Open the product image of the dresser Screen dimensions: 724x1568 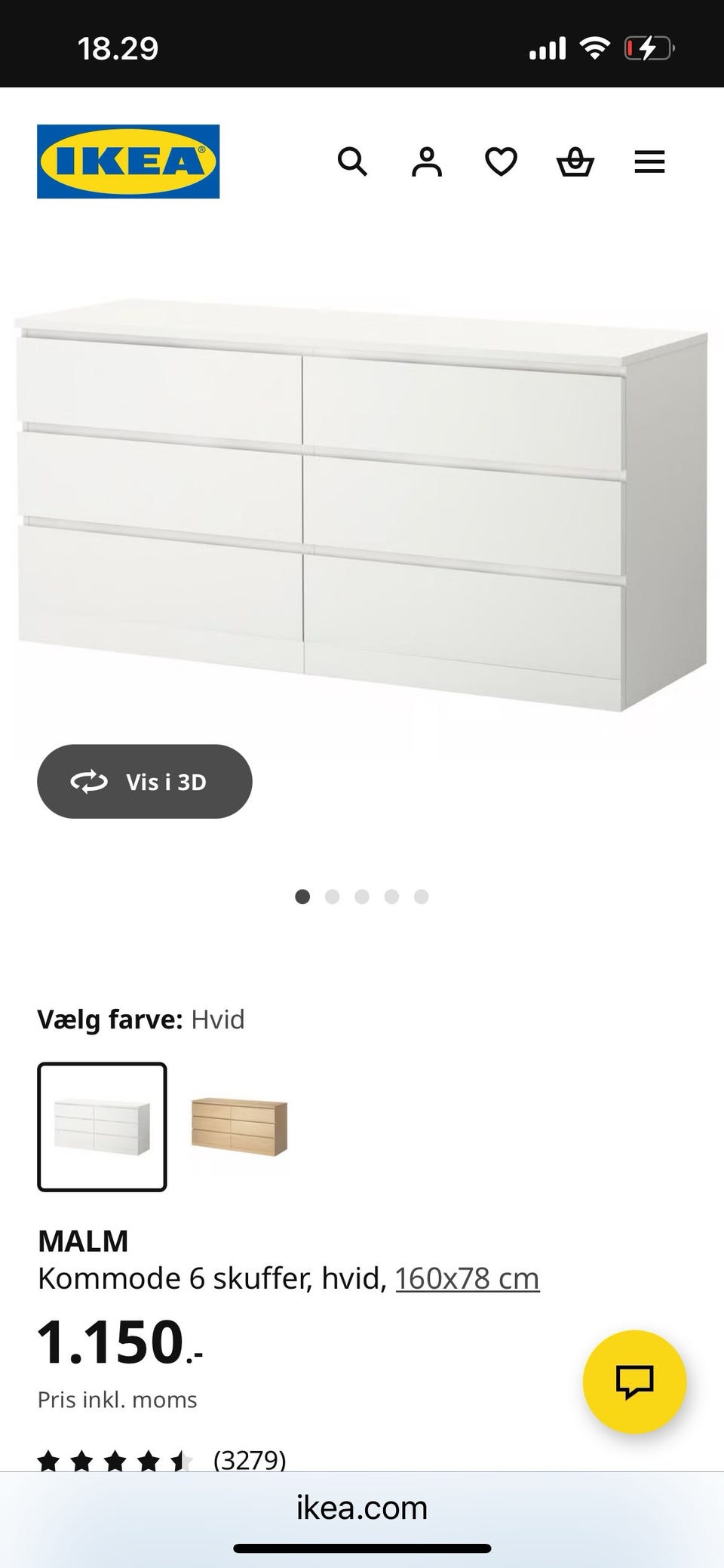coord(360,506)
